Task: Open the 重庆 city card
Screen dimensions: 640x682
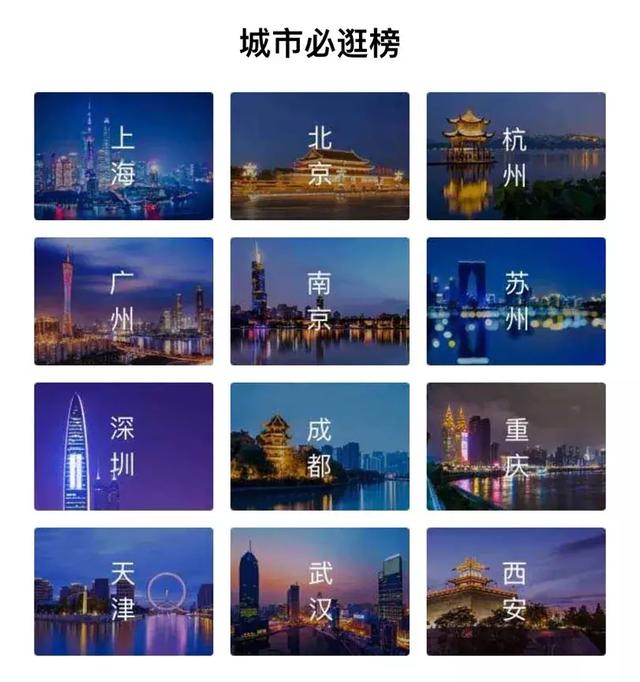Action: 516,446
